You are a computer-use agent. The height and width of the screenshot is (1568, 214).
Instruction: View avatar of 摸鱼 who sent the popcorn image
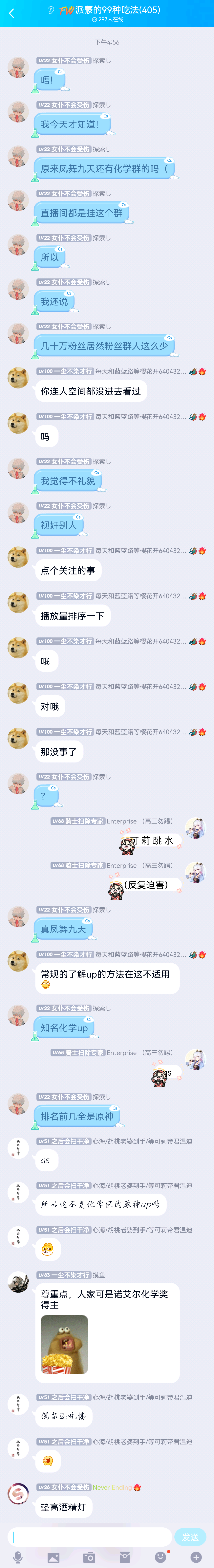coord(18,1282)
